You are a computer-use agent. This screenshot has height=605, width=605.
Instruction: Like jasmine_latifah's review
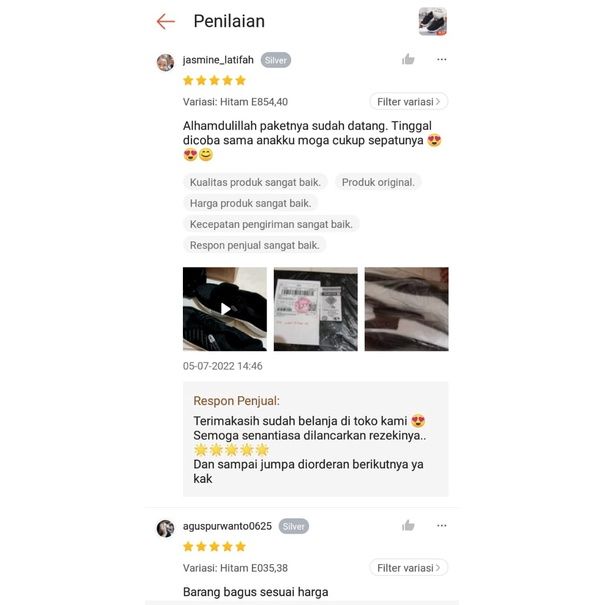(408, 60)
